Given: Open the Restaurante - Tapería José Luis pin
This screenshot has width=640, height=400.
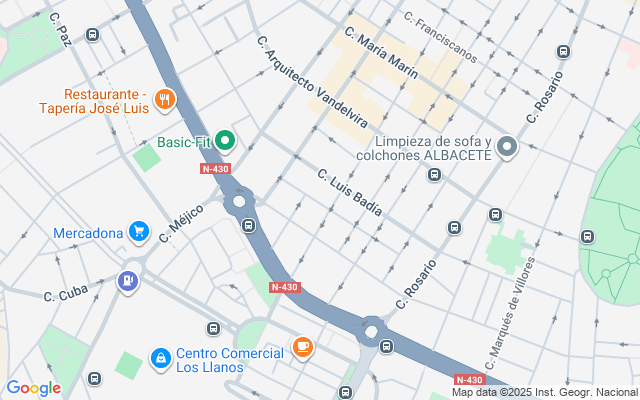Looking at the screenshot, I should pyautogui.click(x=164, y=100).
